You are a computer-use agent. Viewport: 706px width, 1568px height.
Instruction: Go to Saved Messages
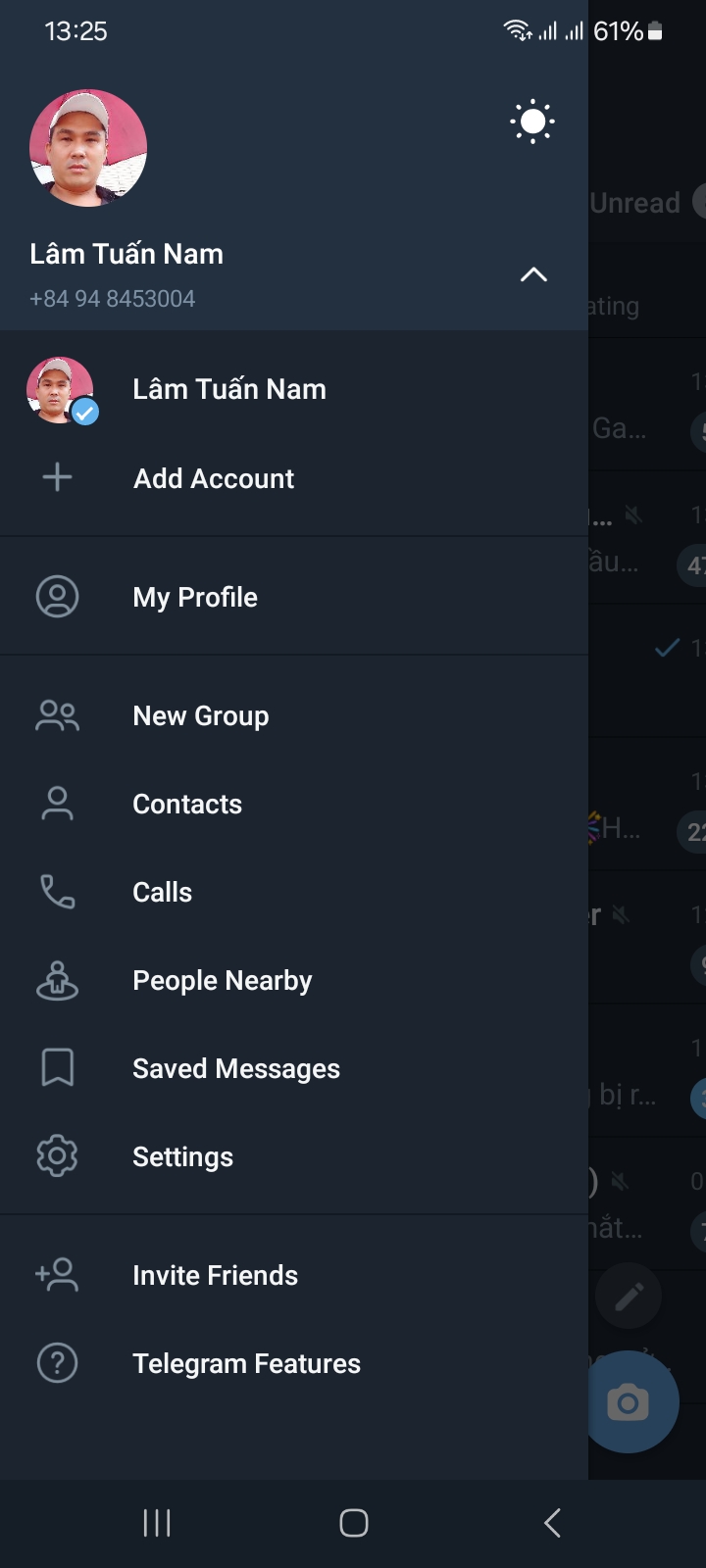click(x=294, y=1069)
